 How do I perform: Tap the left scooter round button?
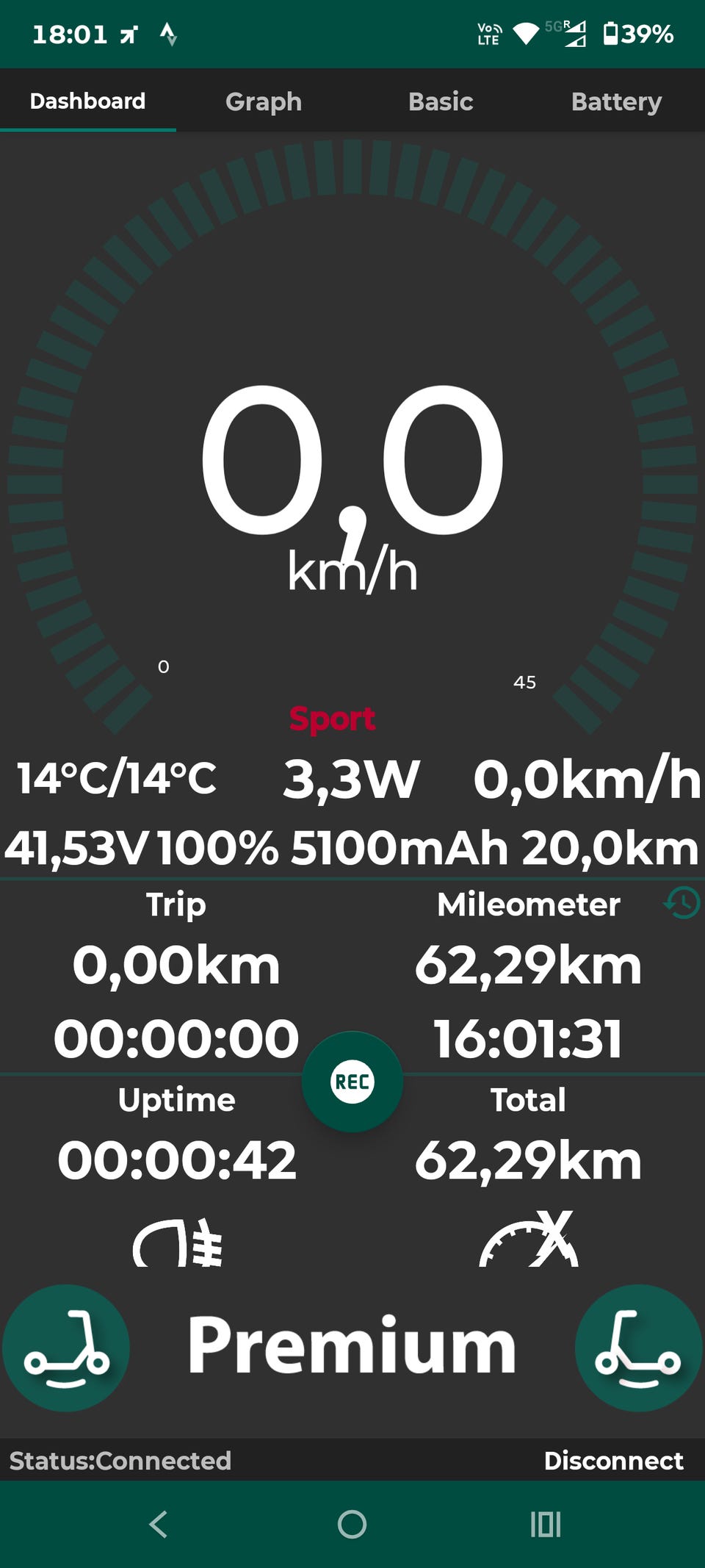[67, 1348]
